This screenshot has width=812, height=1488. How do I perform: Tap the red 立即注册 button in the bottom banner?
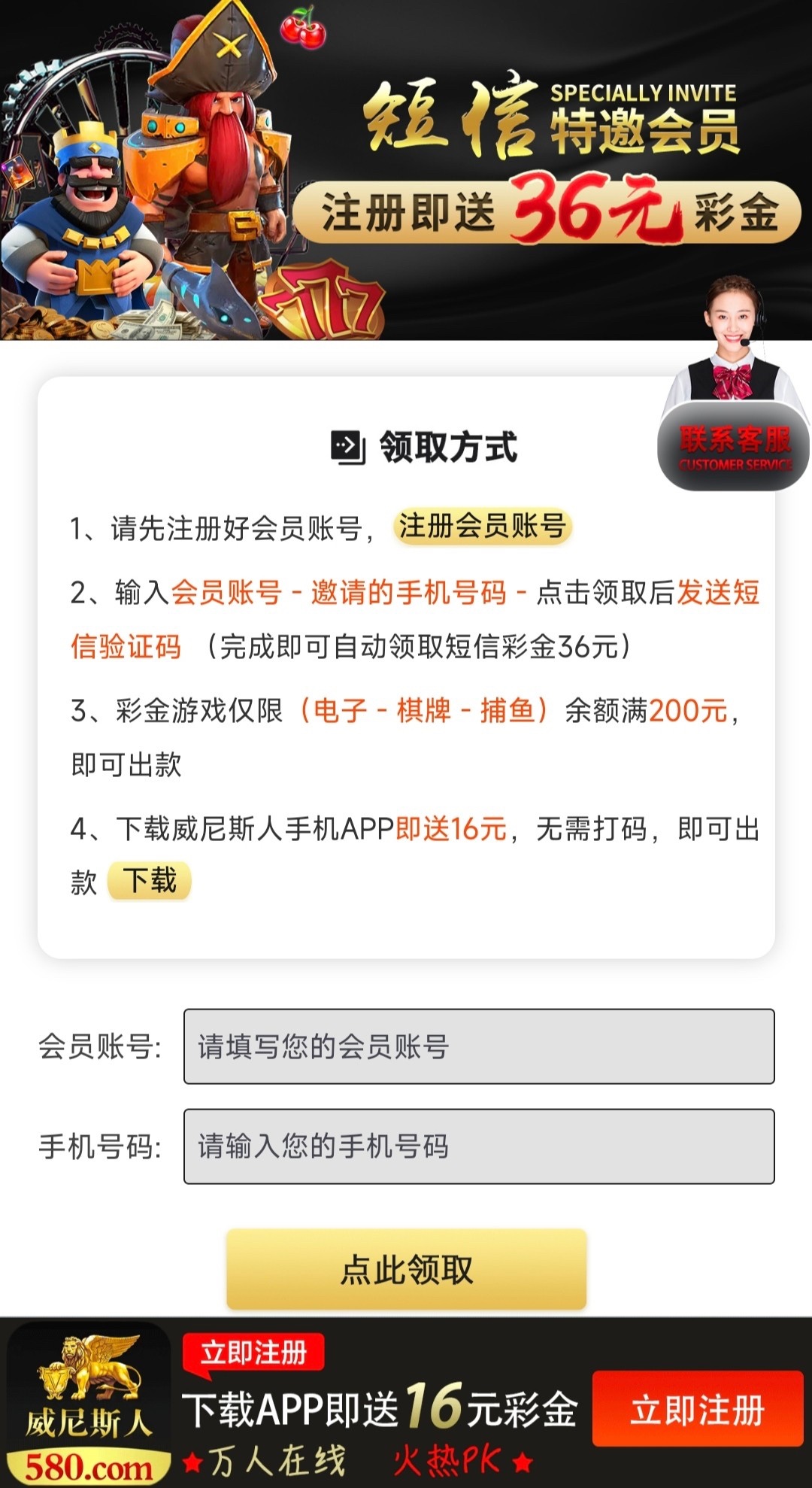(x=697, y=1409)
